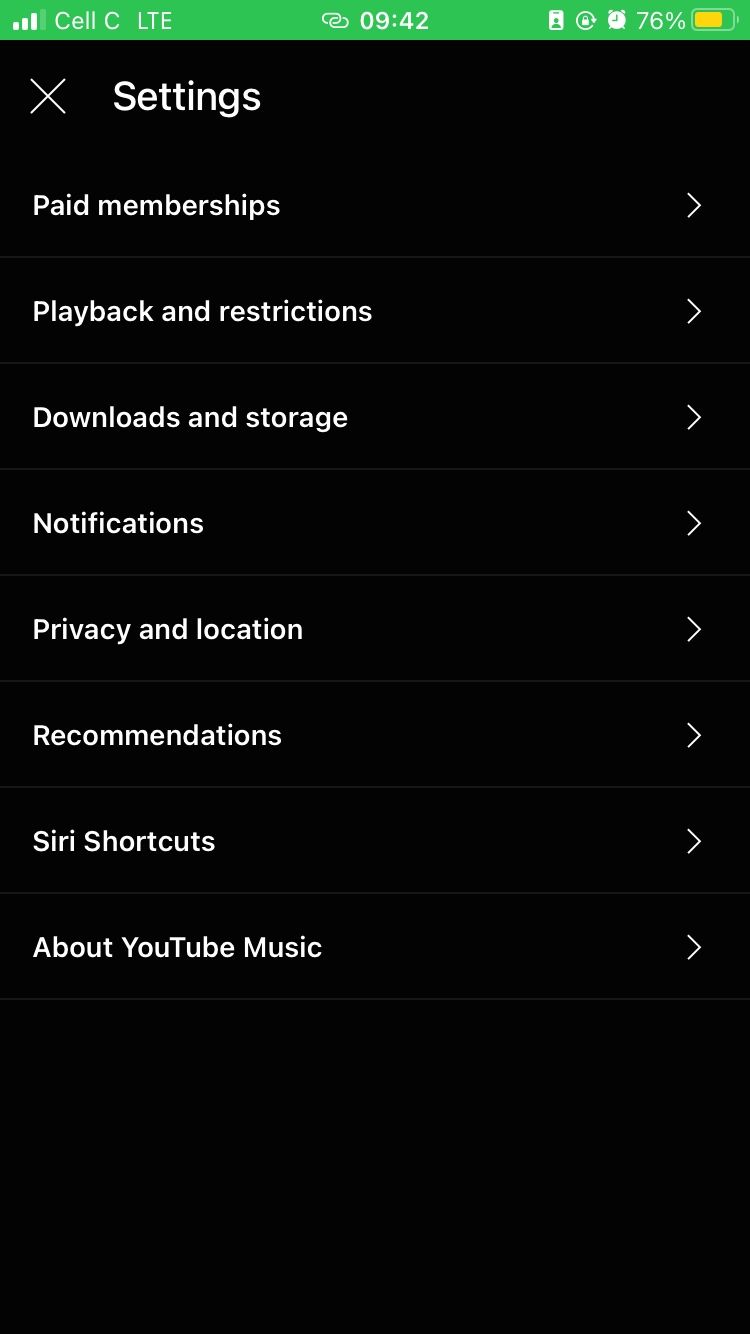750x1334 pixels.
Task: Tap the Personal Hotspot icon in status bar
Action: tap(335, 19)
